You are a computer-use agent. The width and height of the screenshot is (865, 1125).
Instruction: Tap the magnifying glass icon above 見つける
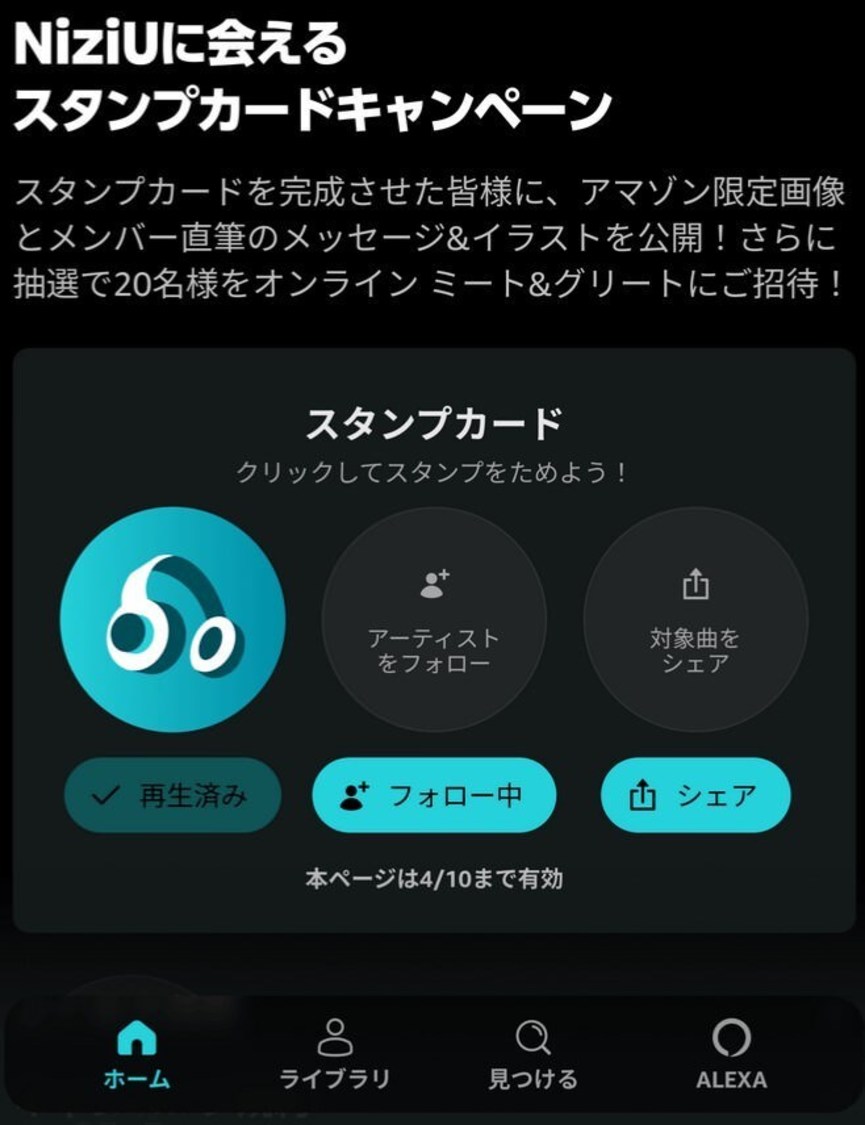[x=535, y=1036]
